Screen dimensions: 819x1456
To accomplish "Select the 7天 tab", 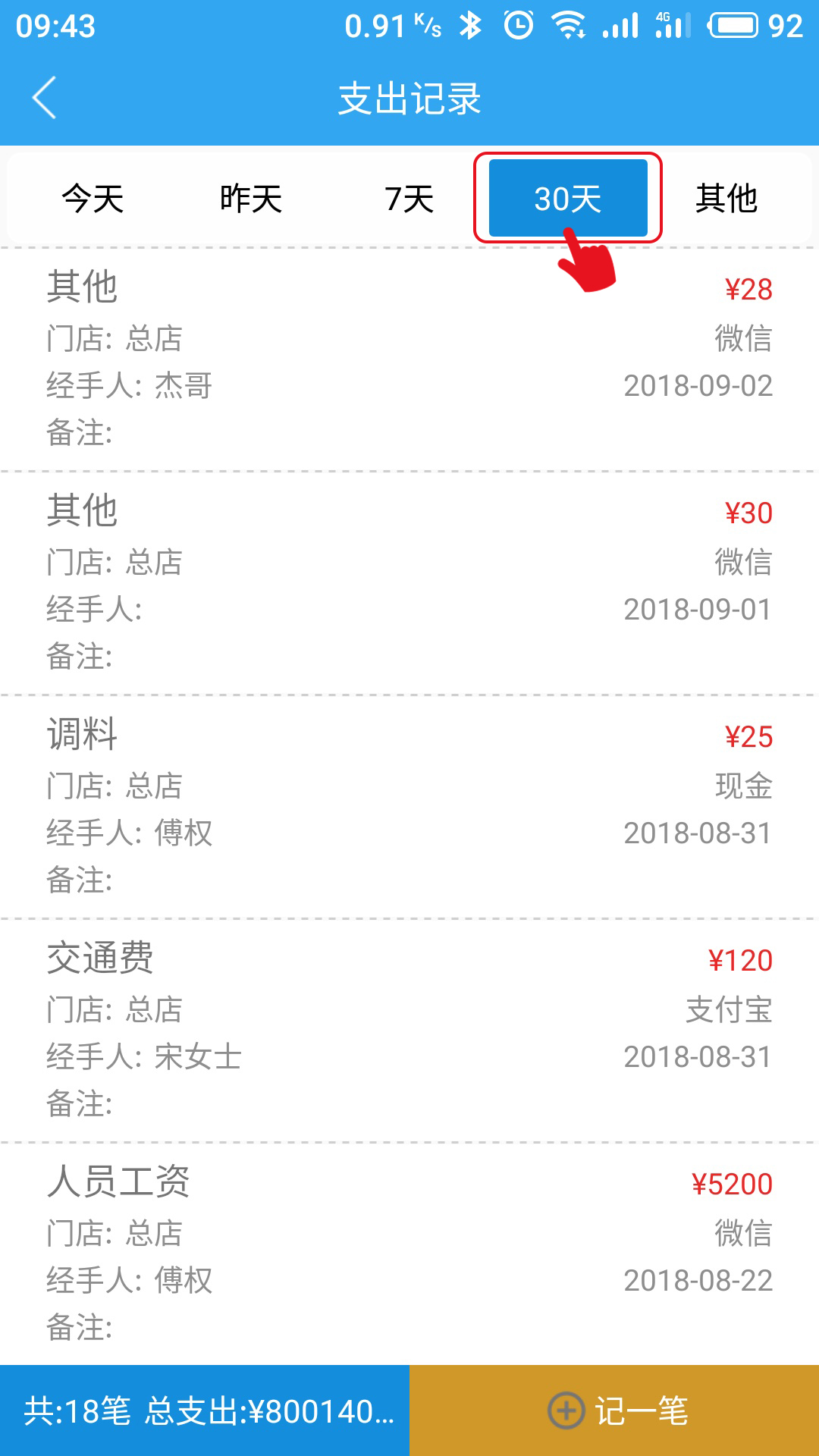I will pyautogui.click(x=409, y=199).
